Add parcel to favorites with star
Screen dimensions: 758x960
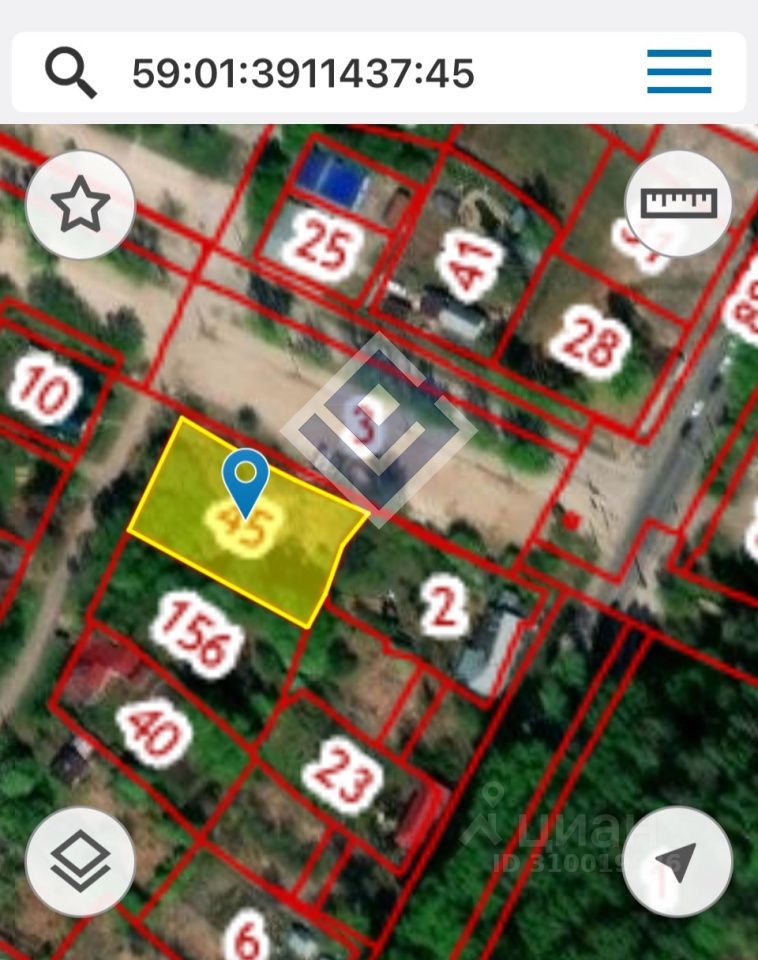[x=80, y=205]
